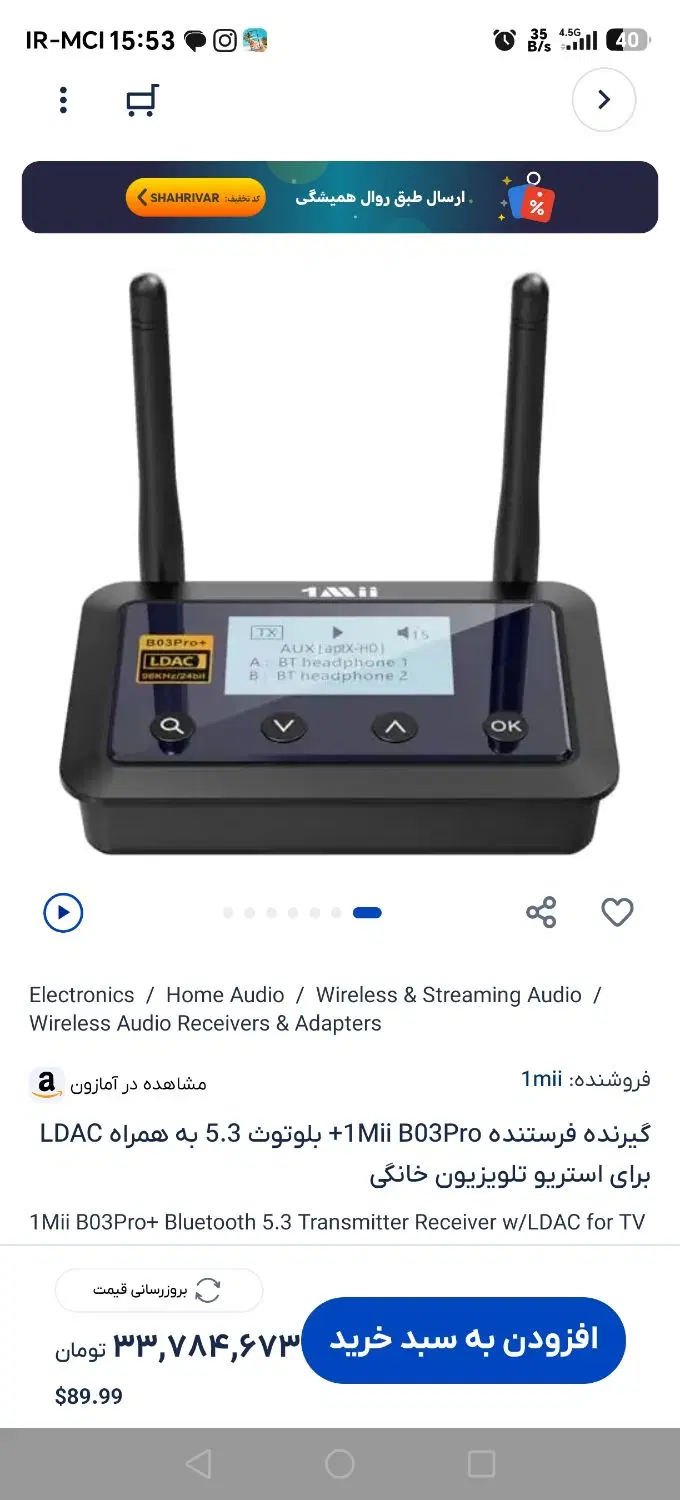
Task: Add the product to favorites
Action: click(617, 912)
